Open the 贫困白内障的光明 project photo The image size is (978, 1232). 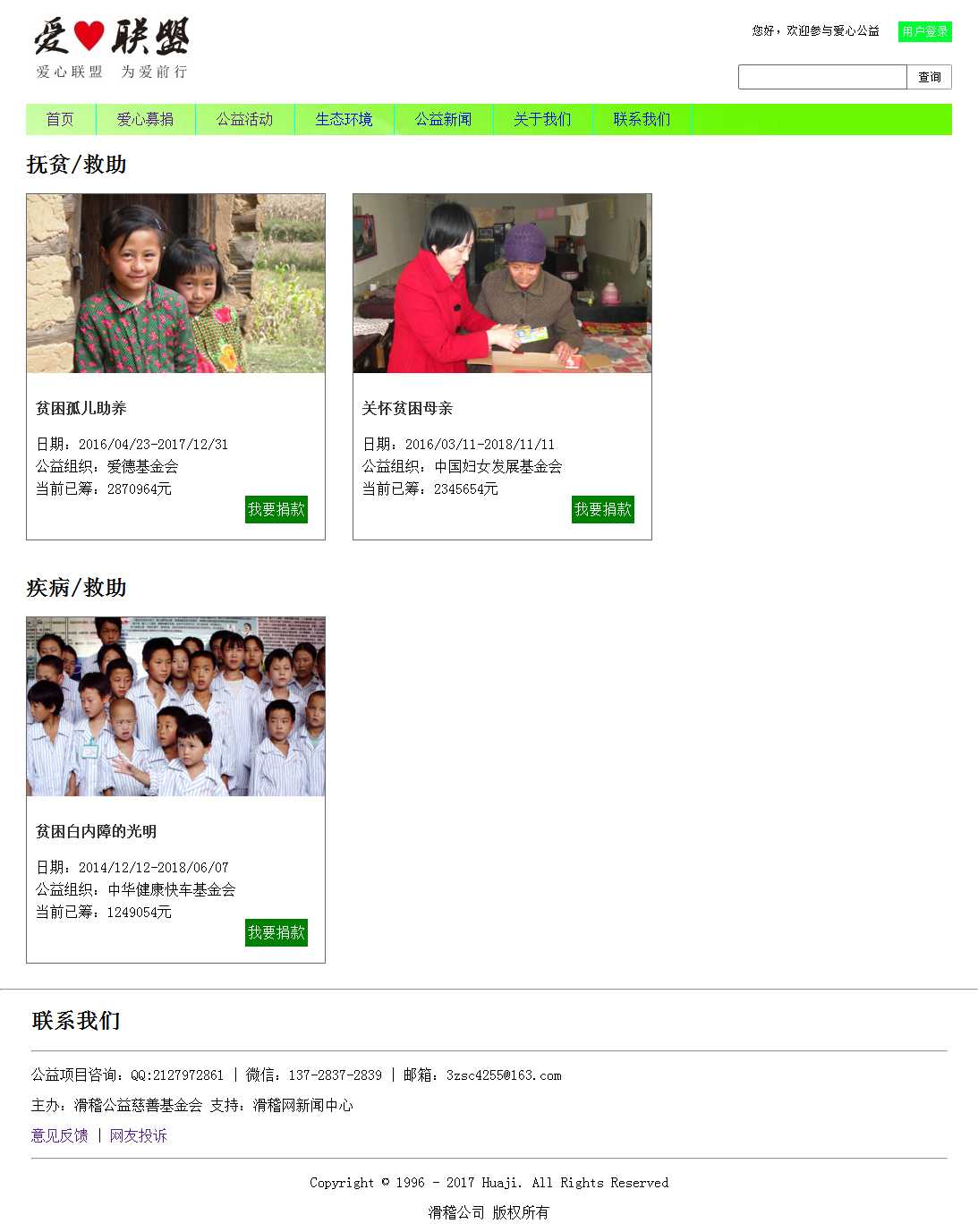coord(175,706)
